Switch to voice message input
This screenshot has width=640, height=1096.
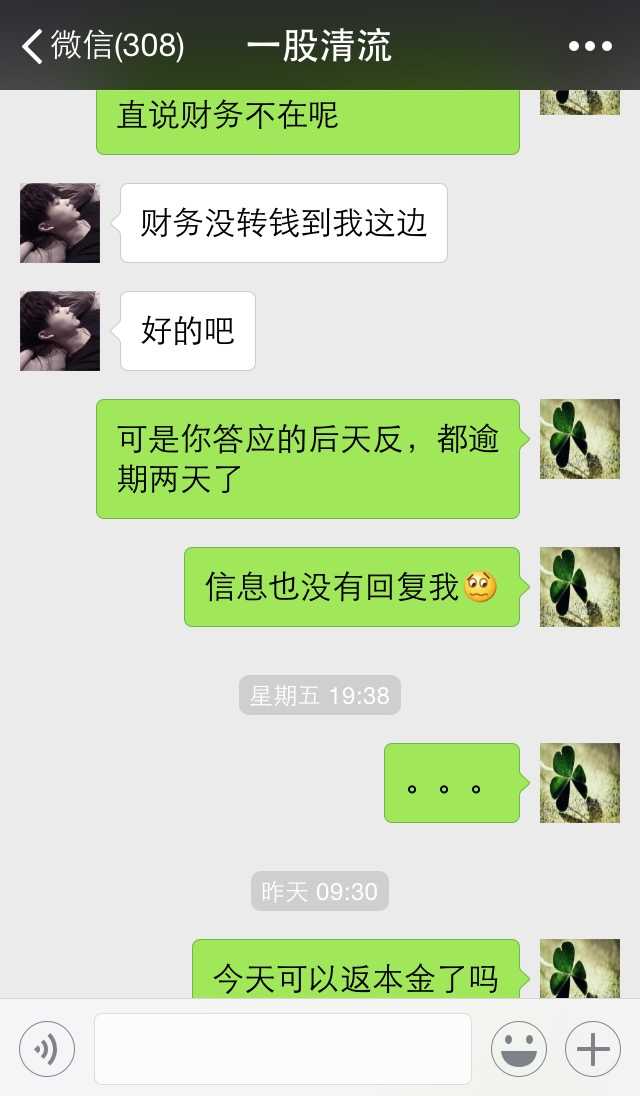pyautogui.click(x=46, y=1049)
